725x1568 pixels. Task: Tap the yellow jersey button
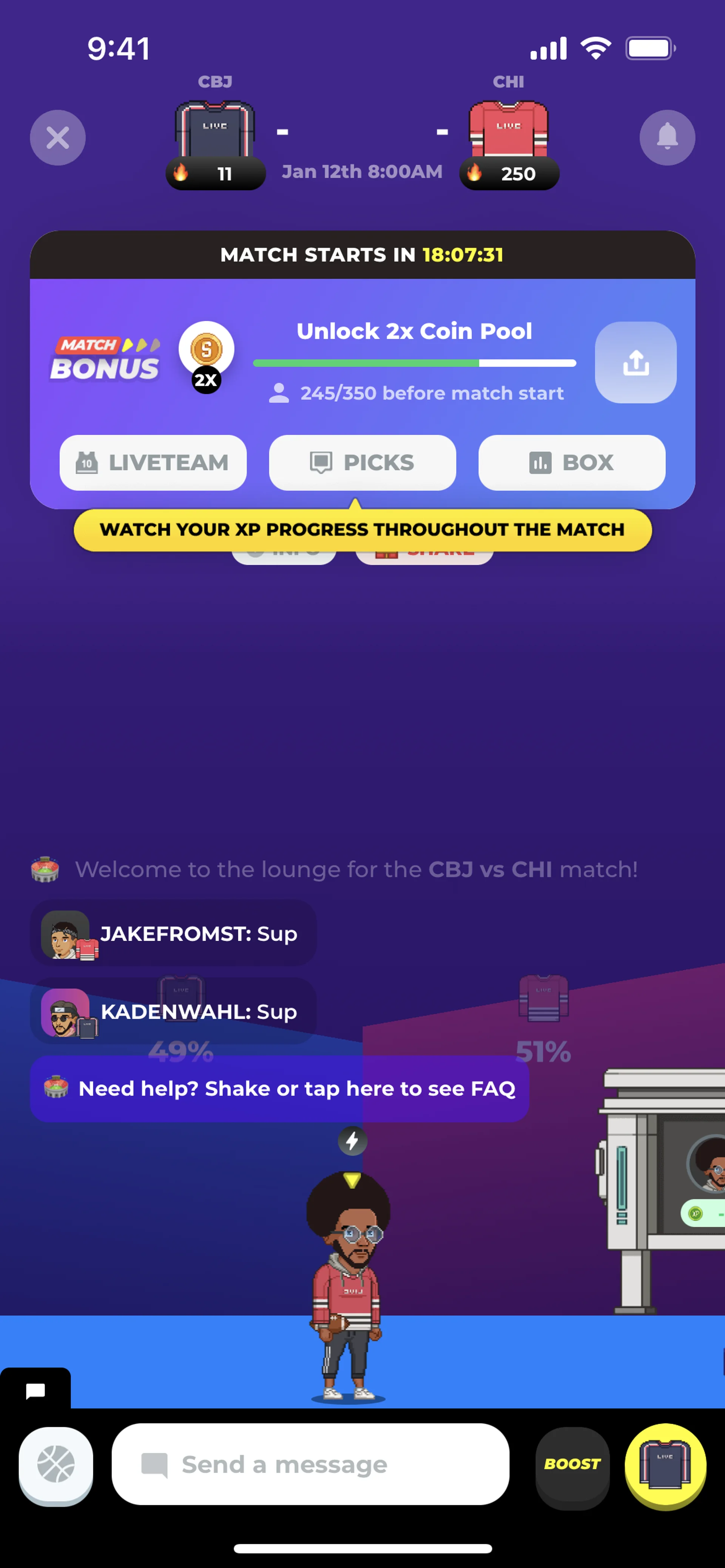click(665, 1465)
